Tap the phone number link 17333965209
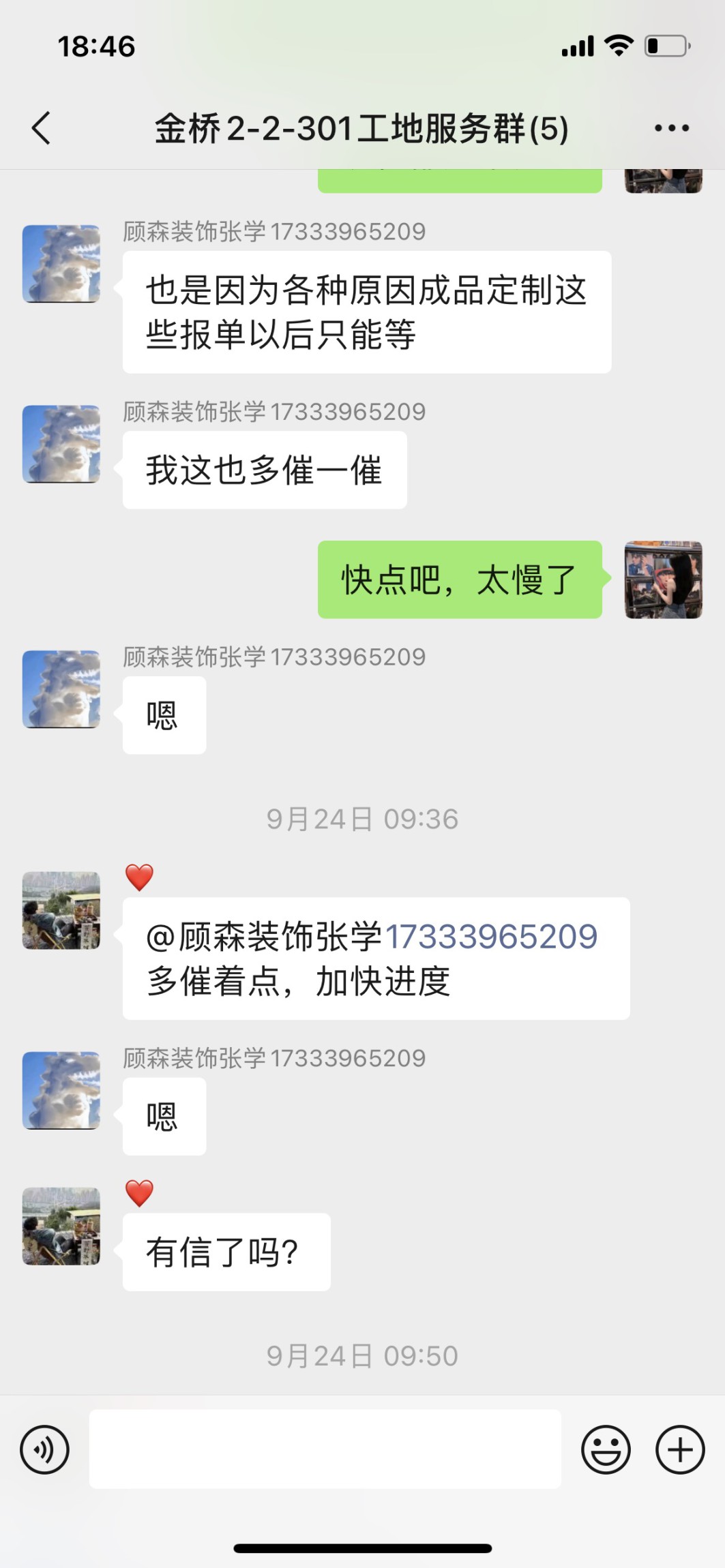The width and height of the screenshot is (725, 1568). pyautogui.click(x=491, y=937)
